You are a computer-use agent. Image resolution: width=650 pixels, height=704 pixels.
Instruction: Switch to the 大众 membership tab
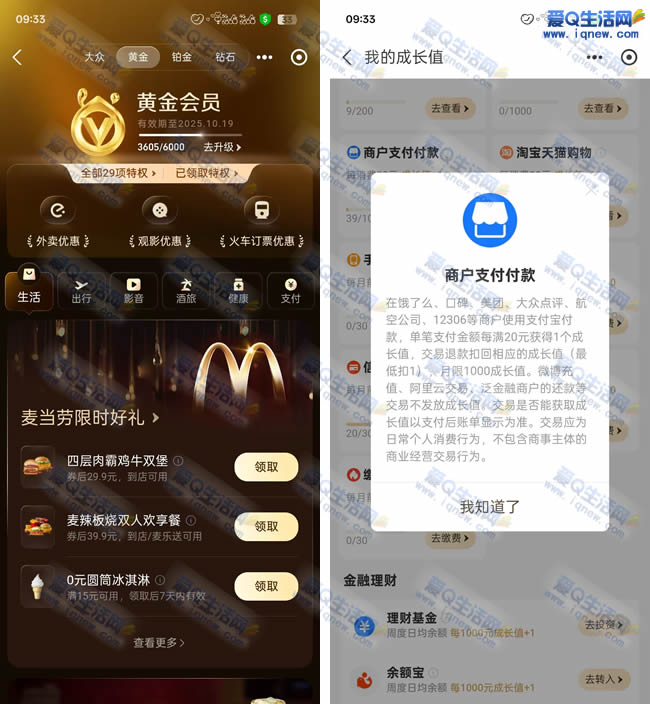click(94, 57)
